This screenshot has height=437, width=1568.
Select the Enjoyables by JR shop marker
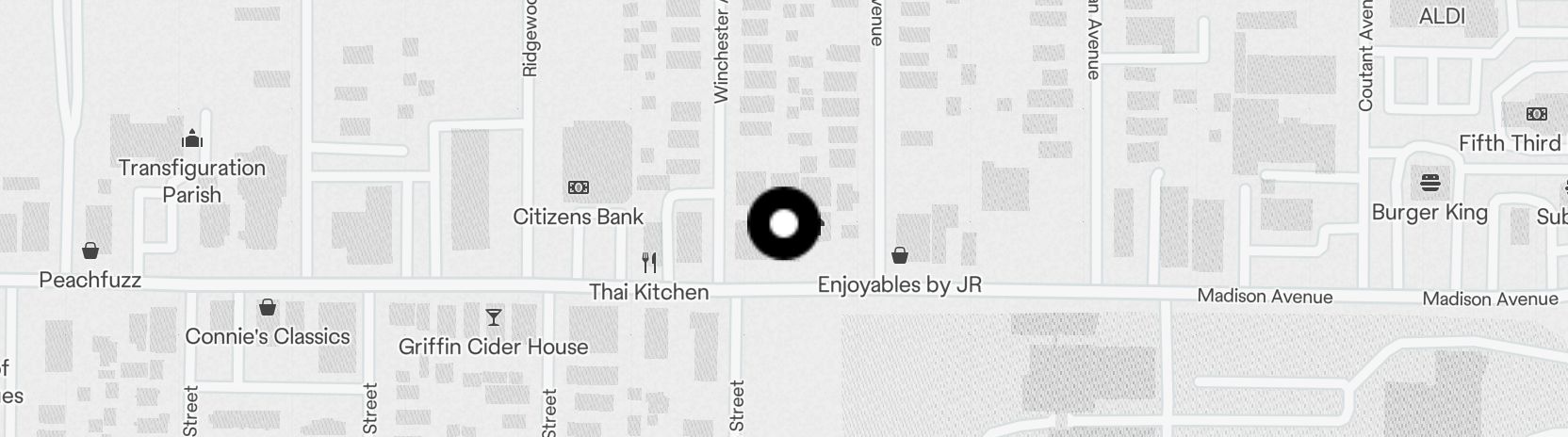[x=900, y=255]
